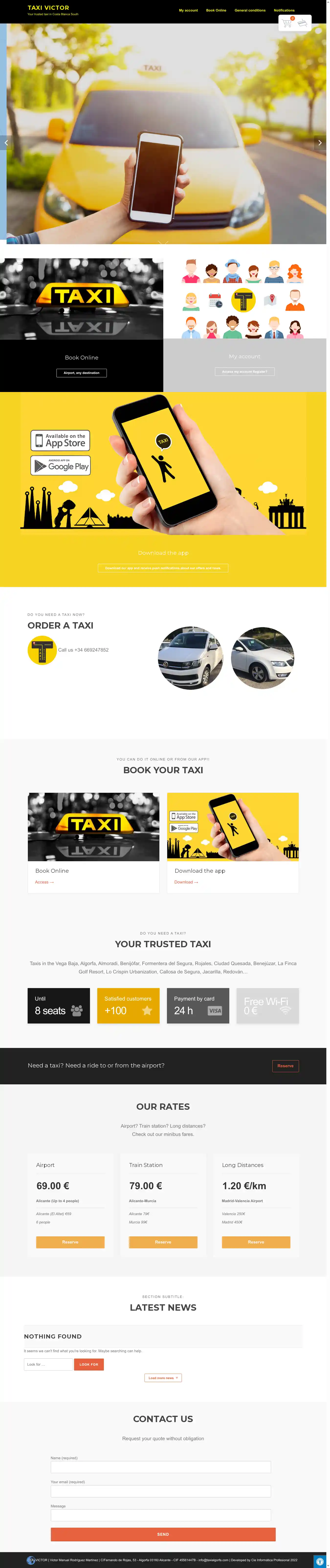Open the Download link under Download the app

186,882
